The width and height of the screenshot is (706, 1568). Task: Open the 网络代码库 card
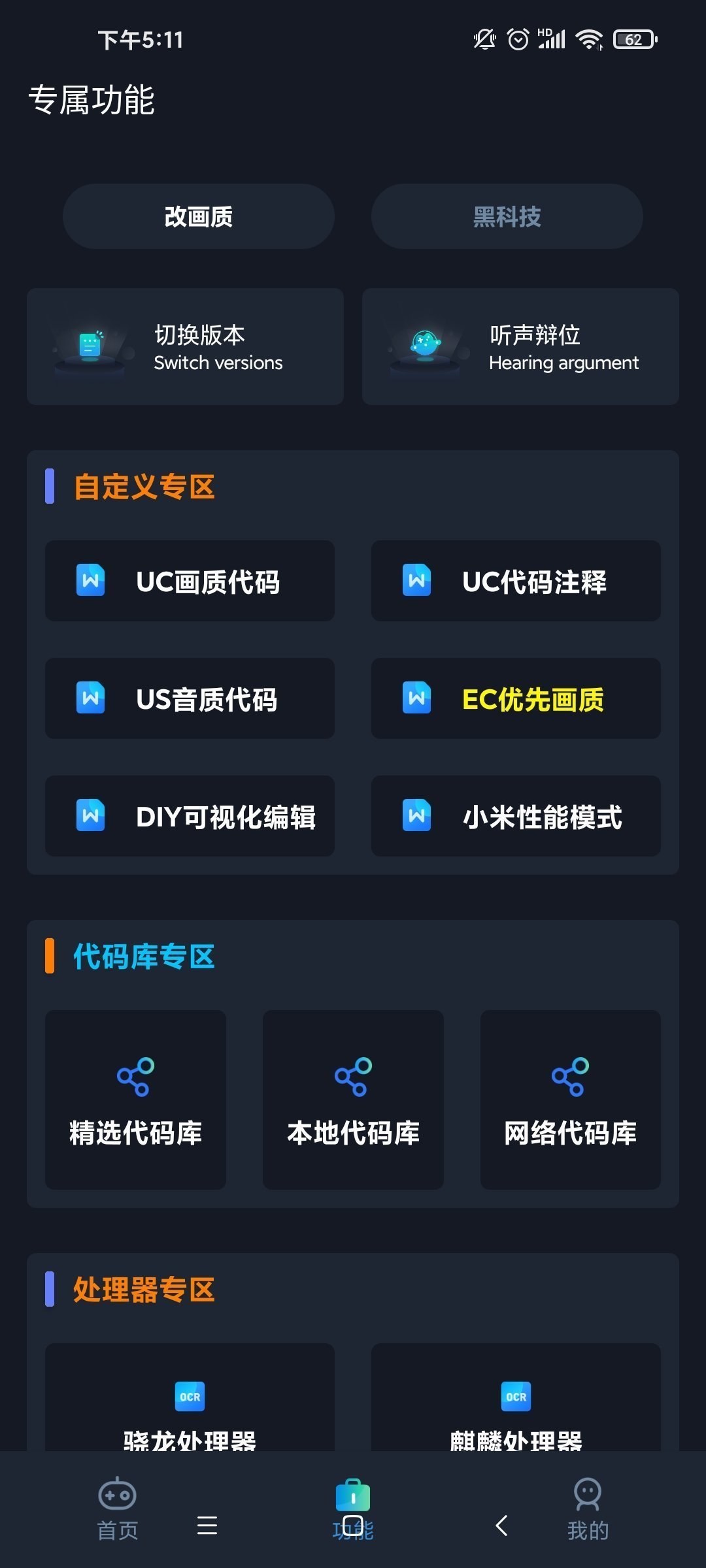(570, 1100)
